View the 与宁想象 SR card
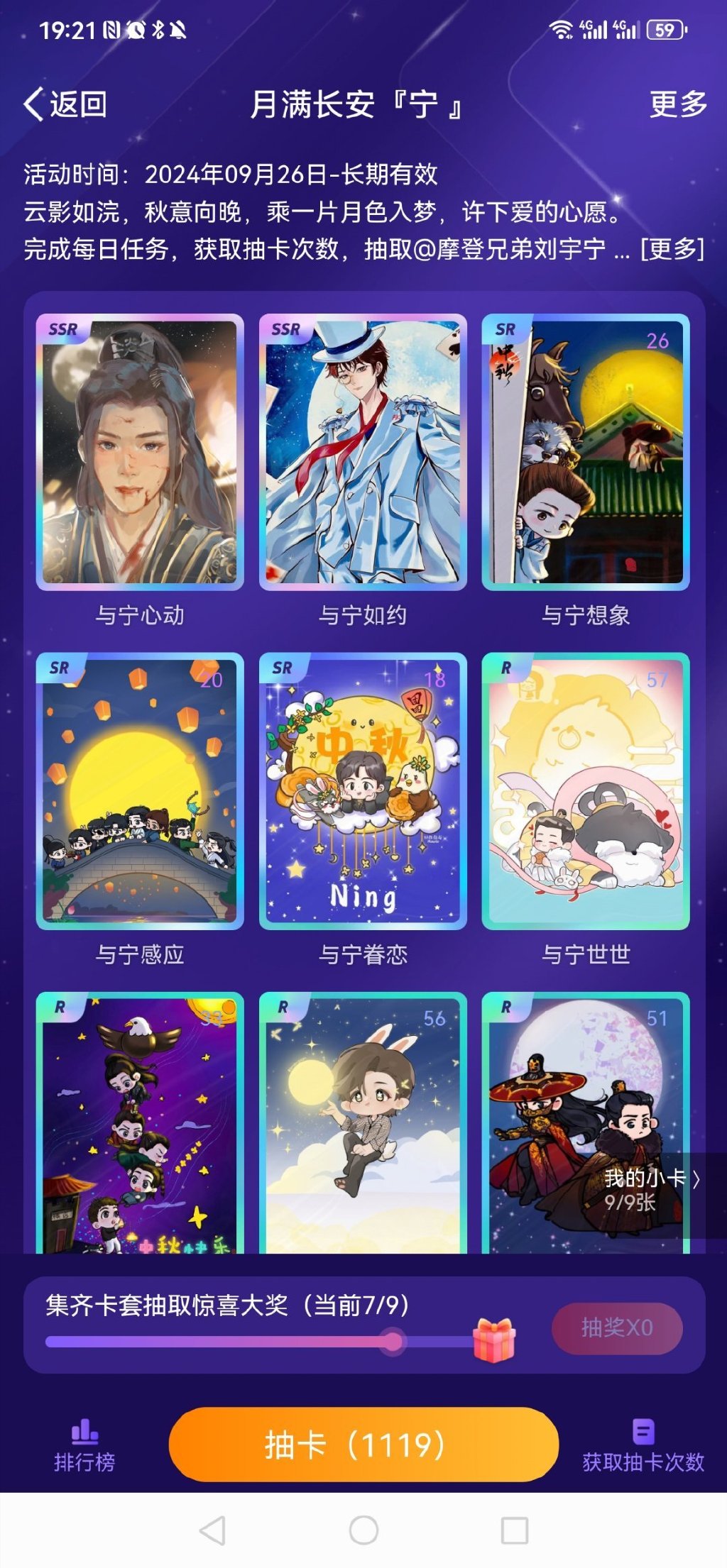Image resolution: width=727 pixels, height=1568 pixels. (586, 452)
